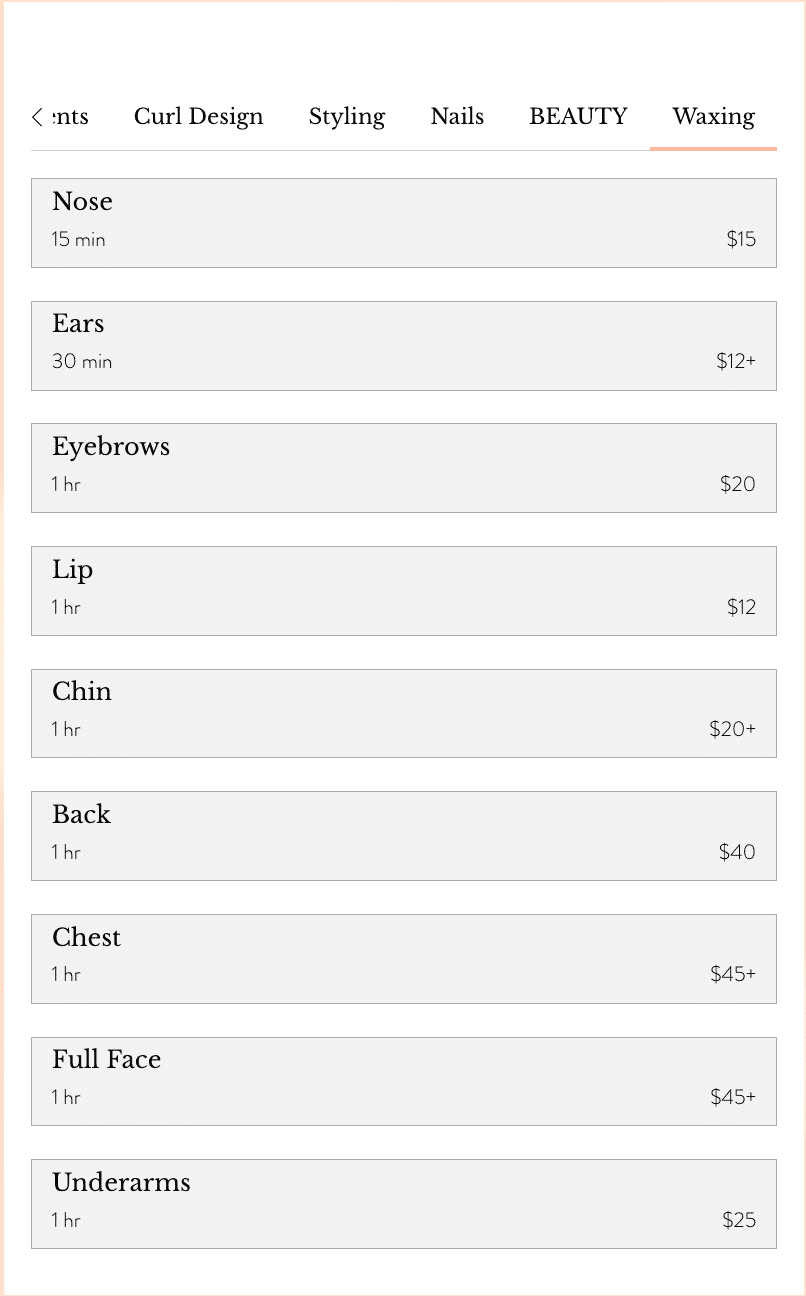This screenshot has width=806, height=1296.
Task: Switch to the Curl Design tab
Action: click(199, 117)
